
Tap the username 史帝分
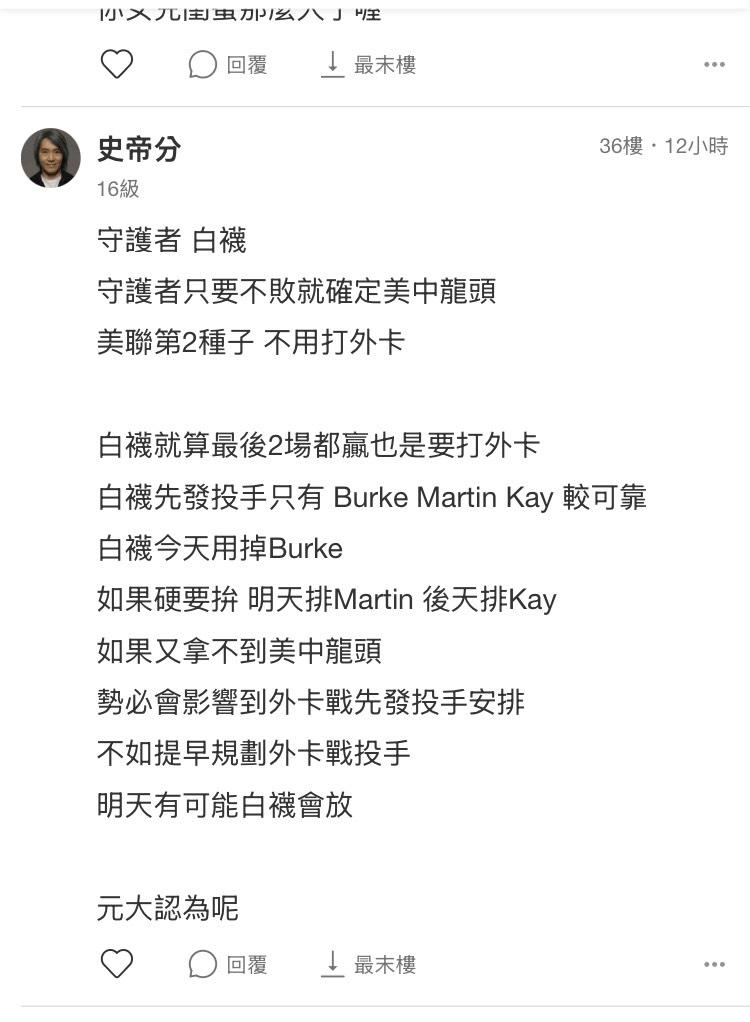coord(139,149)
